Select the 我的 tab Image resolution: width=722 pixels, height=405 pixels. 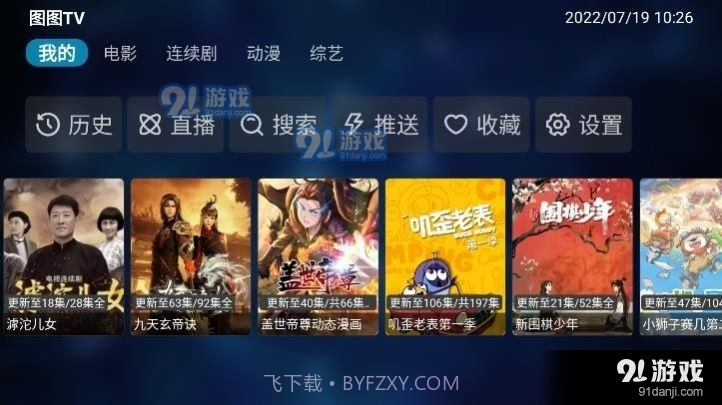[57, 53]
